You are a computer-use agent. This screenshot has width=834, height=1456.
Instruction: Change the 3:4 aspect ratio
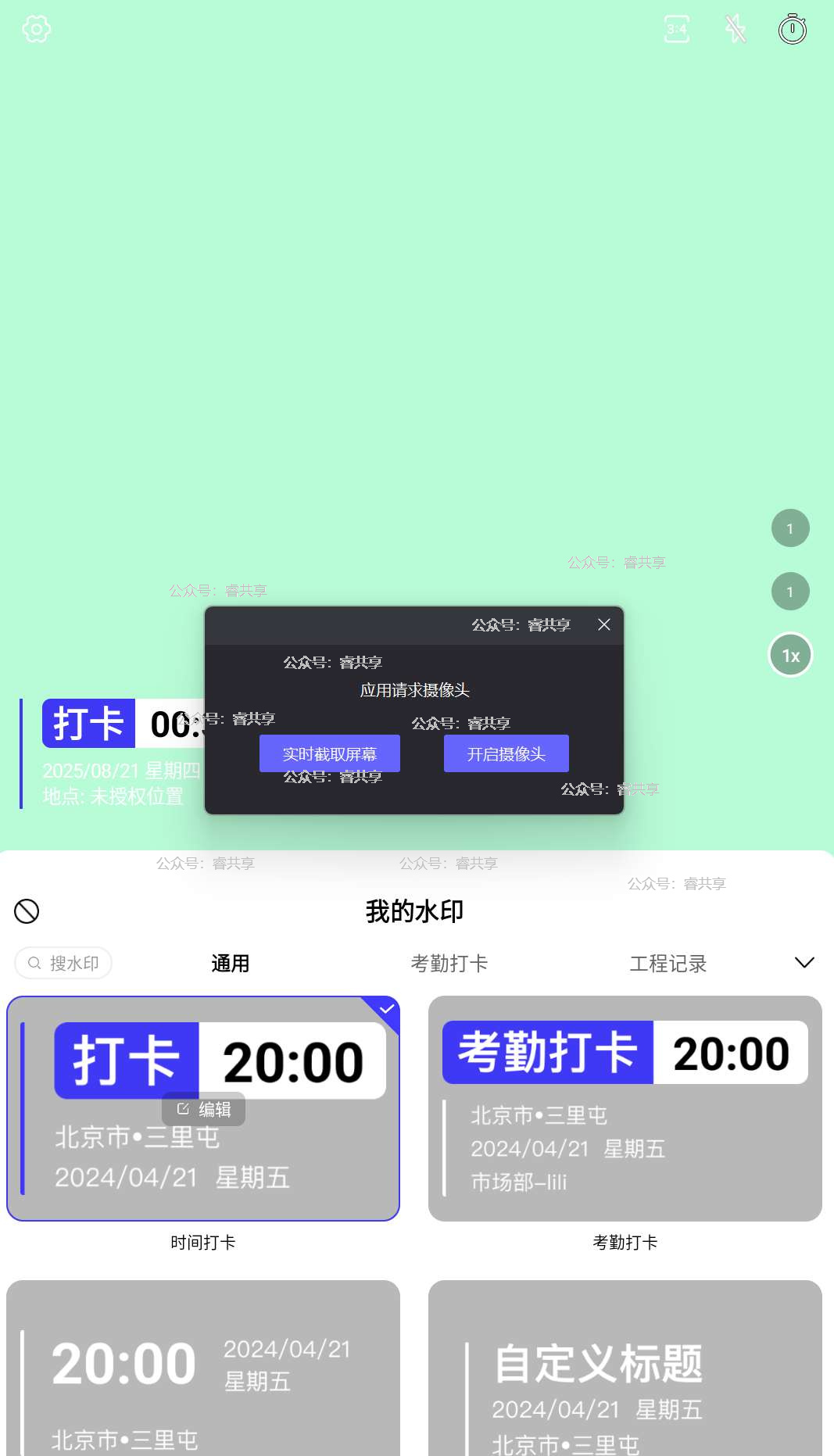click(676, 30)
